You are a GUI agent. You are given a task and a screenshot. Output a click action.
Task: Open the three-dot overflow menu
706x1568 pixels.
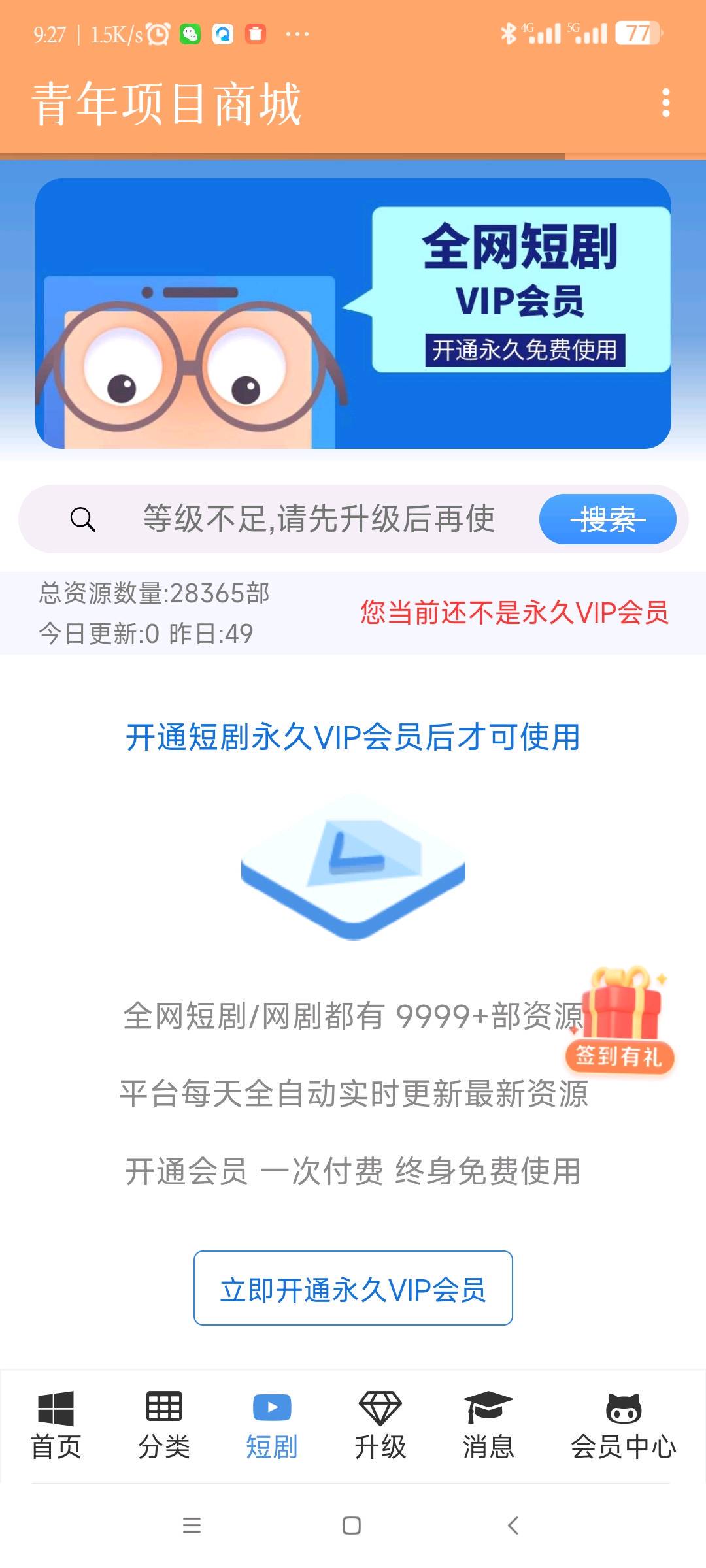[665, 103]
